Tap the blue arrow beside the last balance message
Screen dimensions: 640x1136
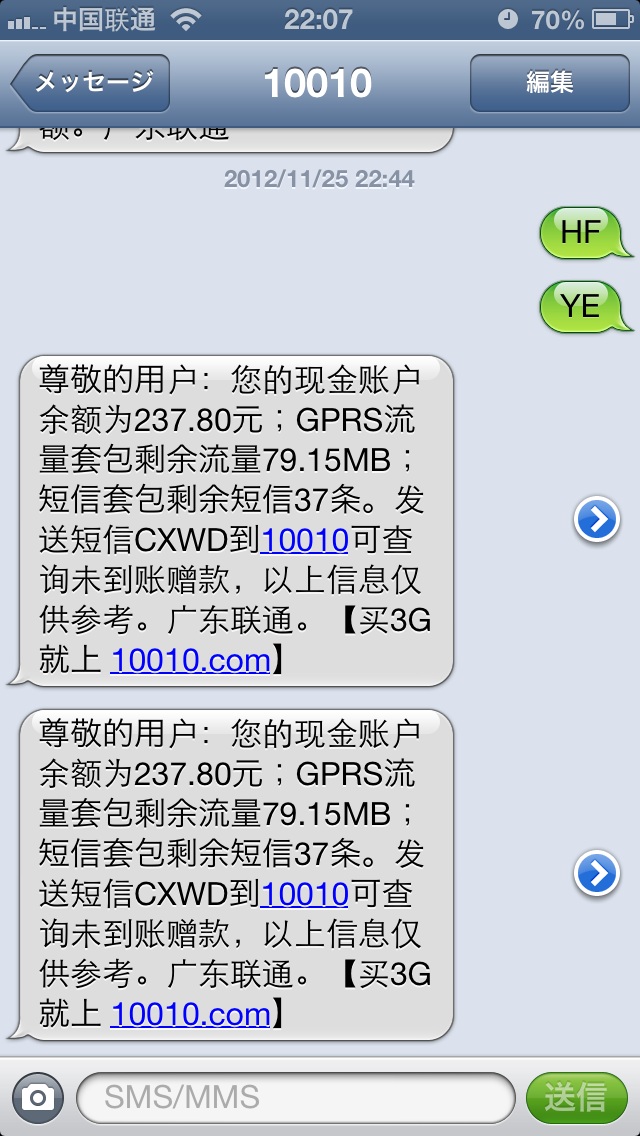(x=597, y=873)
